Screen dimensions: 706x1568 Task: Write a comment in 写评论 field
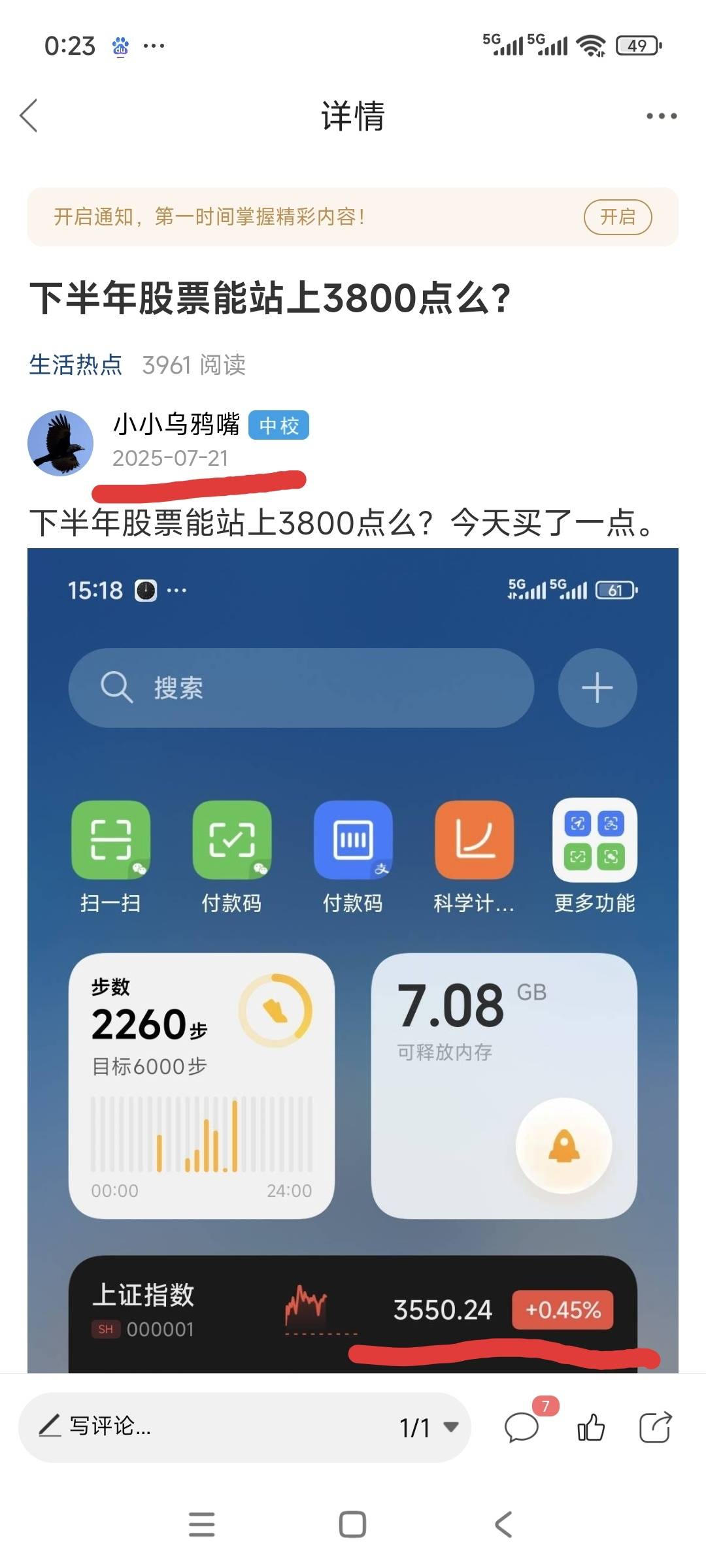(x=196, y=1427)
